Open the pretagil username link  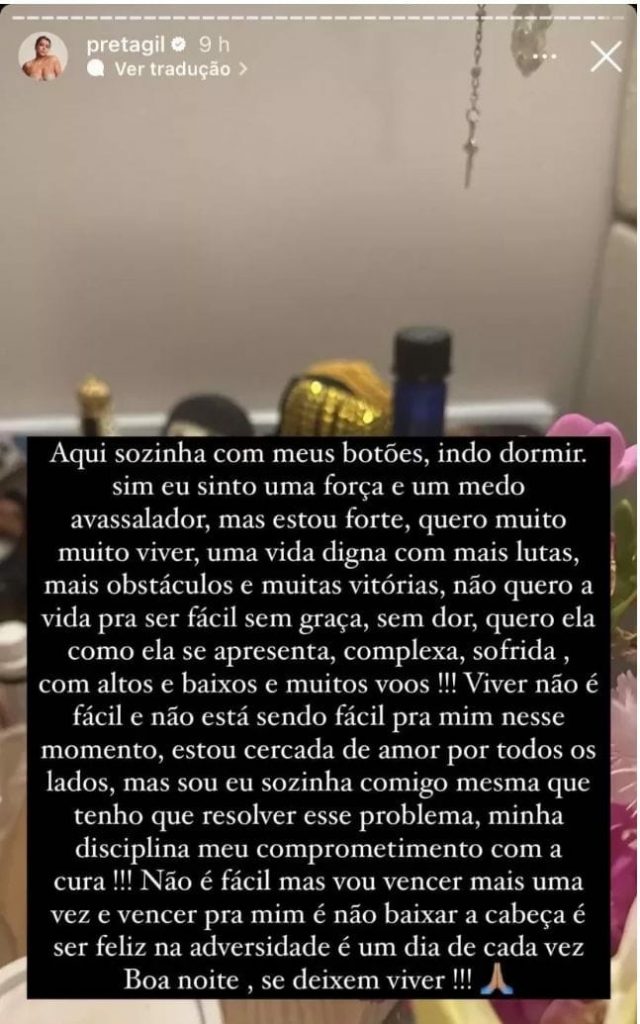pos(131,45)
